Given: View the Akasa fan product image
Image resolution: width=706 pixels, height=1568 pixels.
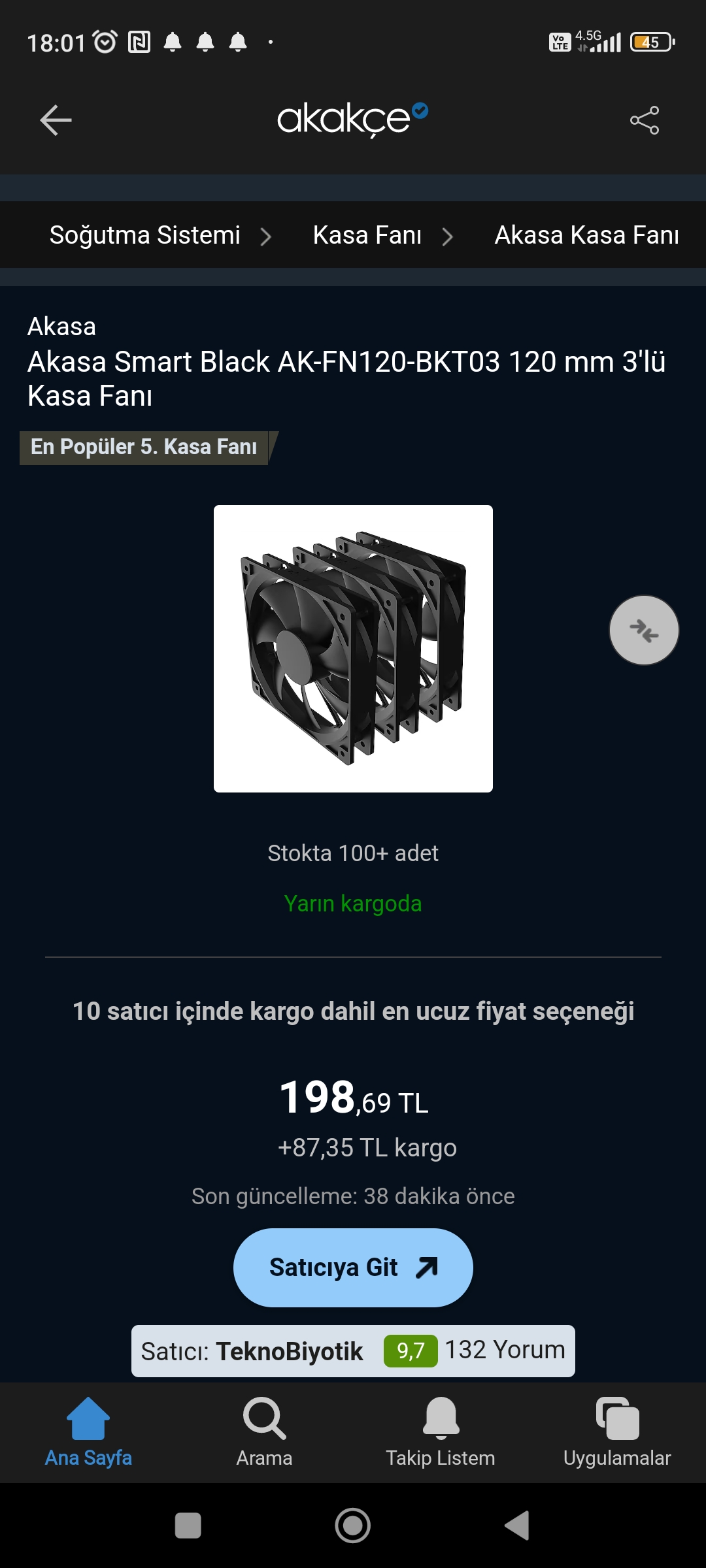Looking at the screenshot, I should coord(353,648).
